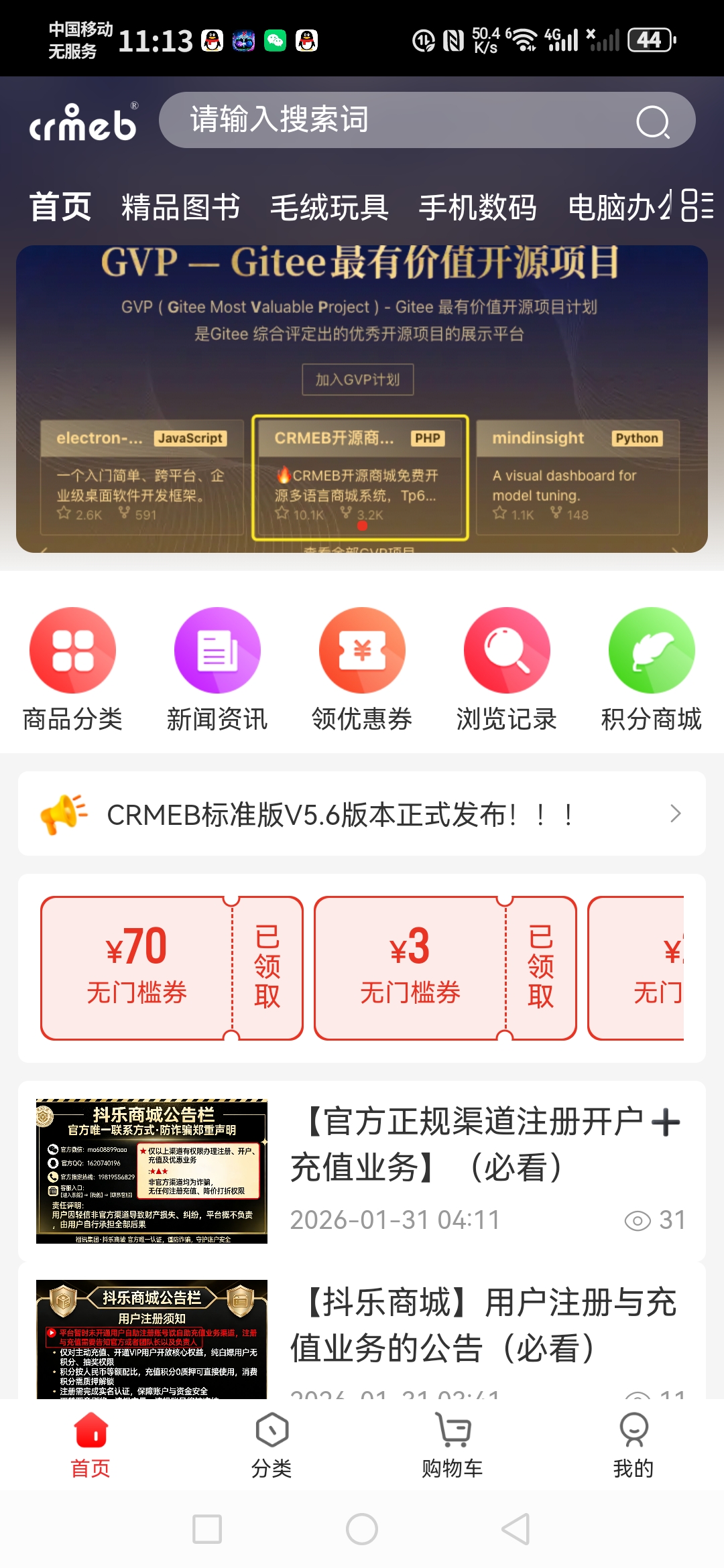This screenshot has height=1568, width=724.
Task: Go to 领优惠券 coupon center
Action: pyautogui.click(x=362, y=668)
